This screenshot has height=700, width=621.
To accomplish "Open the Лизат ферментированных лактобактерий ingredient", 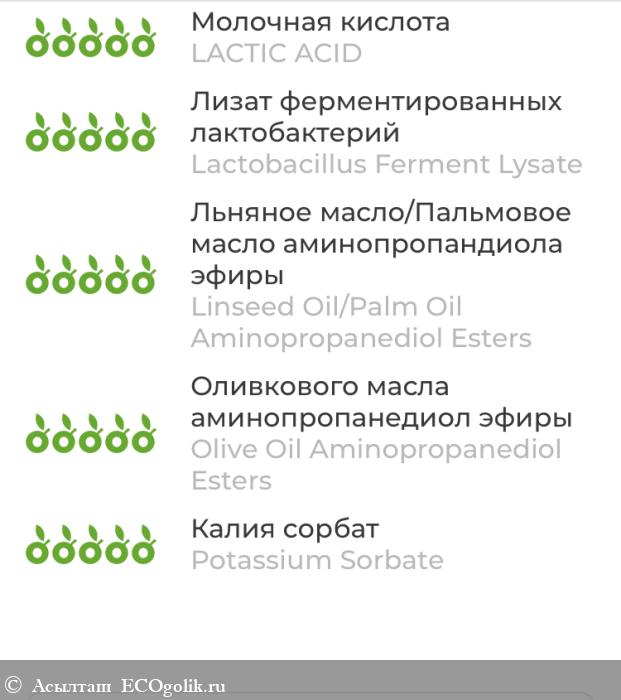I will [x=375, y=118].
